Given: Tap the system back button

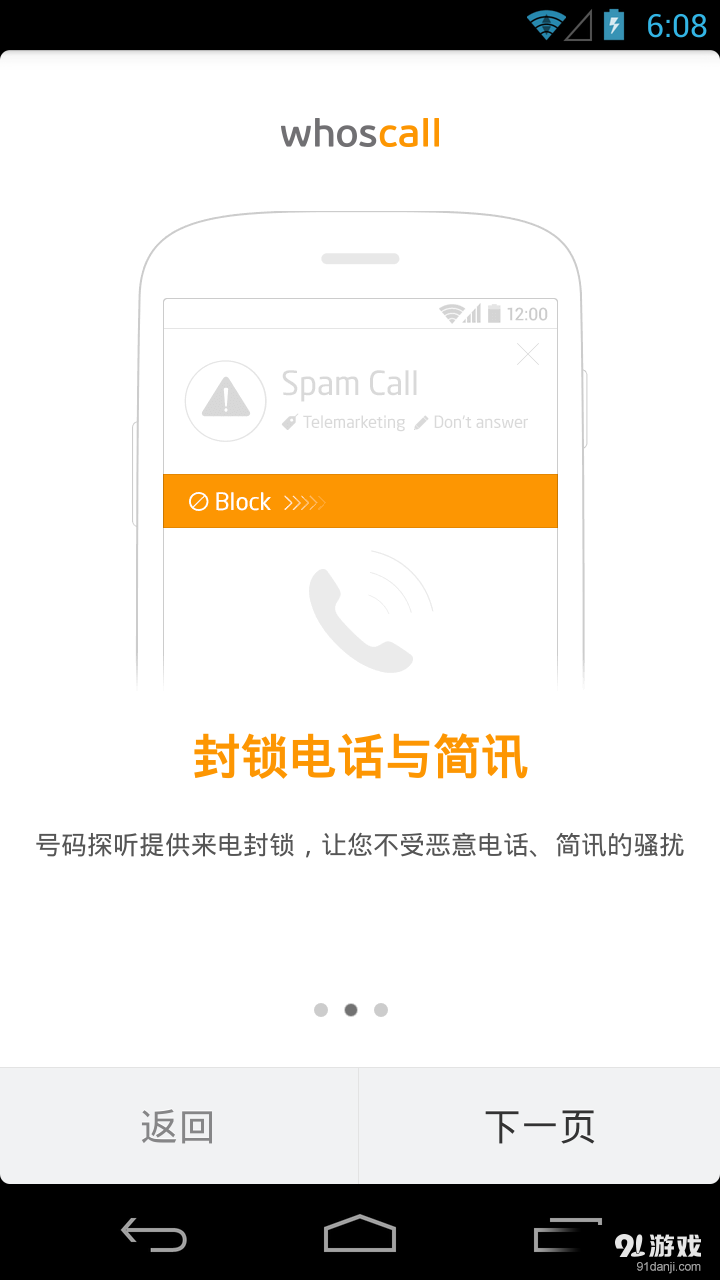Looking at the screenshot, I should pyautogui.click(x=154, y=1234).
